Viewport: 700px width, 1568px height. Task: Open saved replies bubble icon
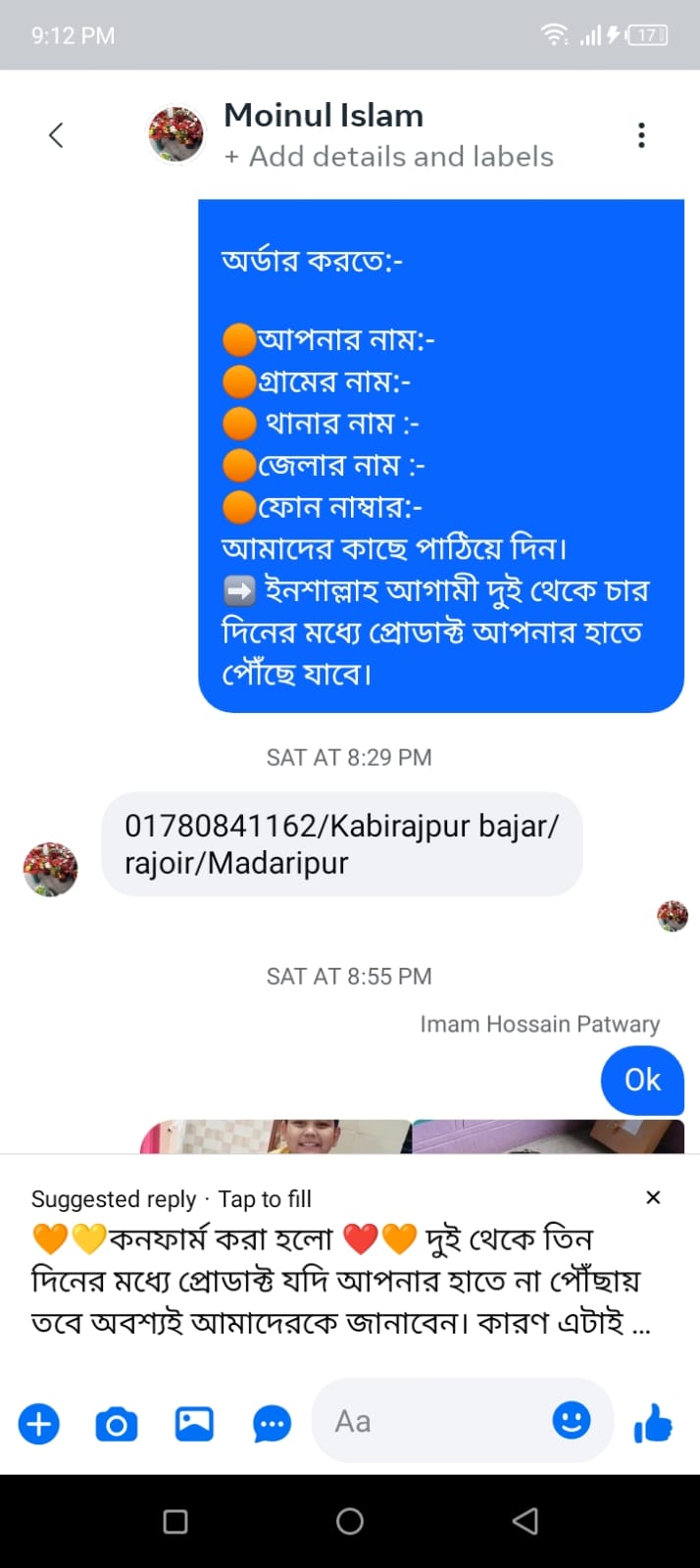coord(272,1424)
